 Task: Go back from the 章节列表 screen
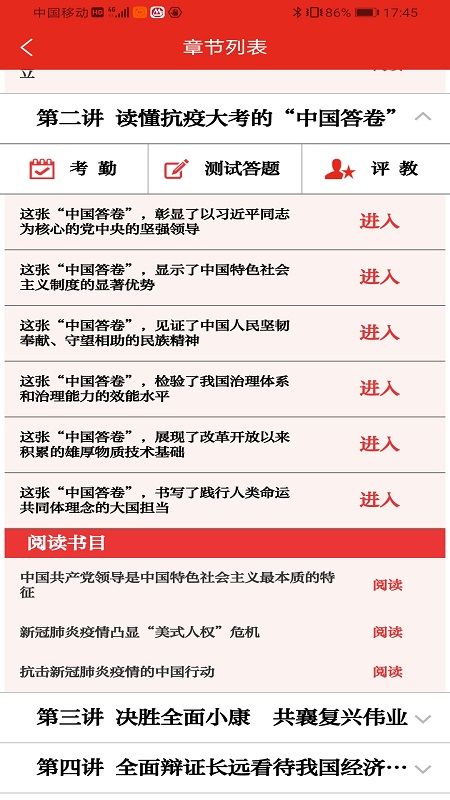(x=27, y=47)
